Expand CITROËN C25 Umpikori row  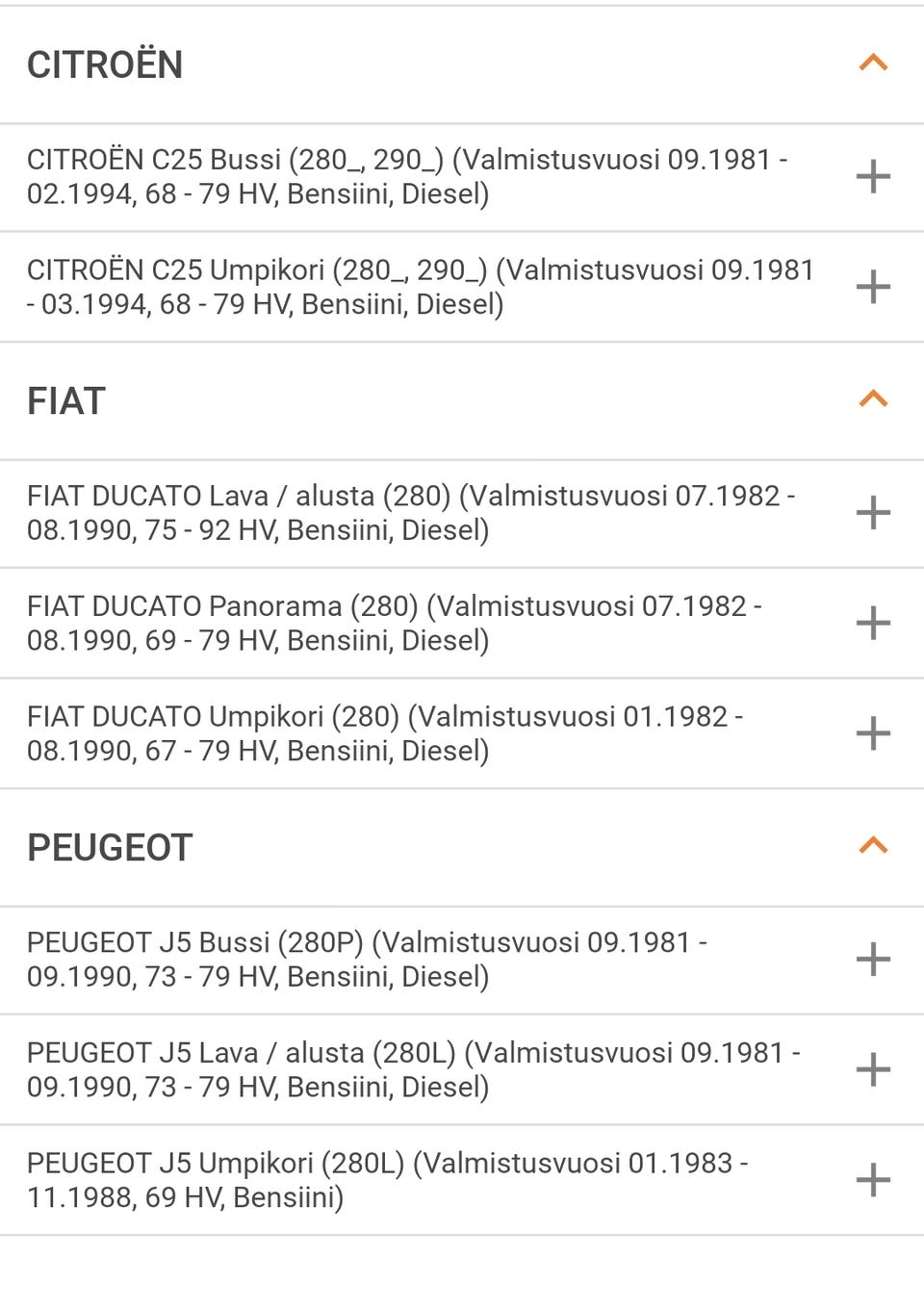(x=872, y=287)
